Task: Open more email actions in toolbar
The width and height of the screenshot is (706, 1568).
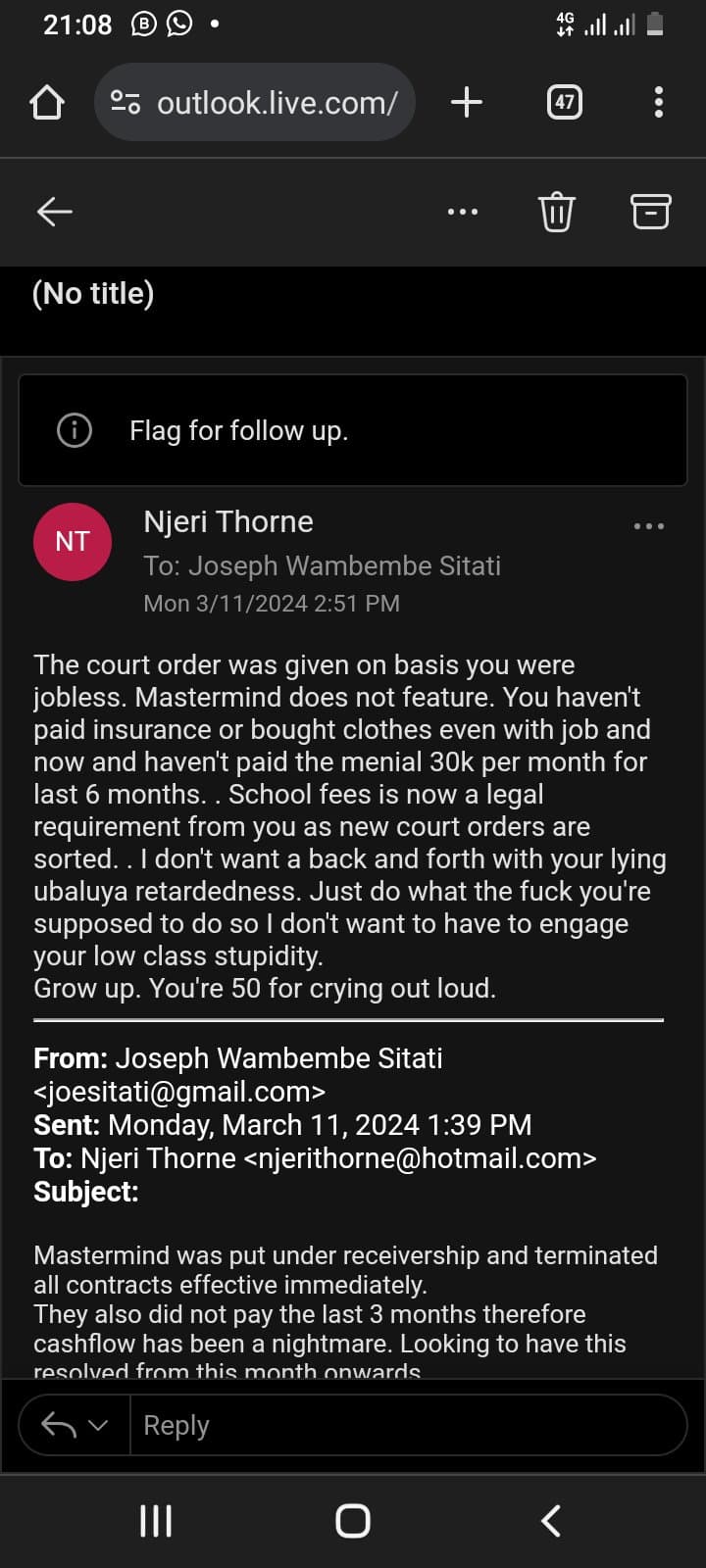Action: point(463,211)
